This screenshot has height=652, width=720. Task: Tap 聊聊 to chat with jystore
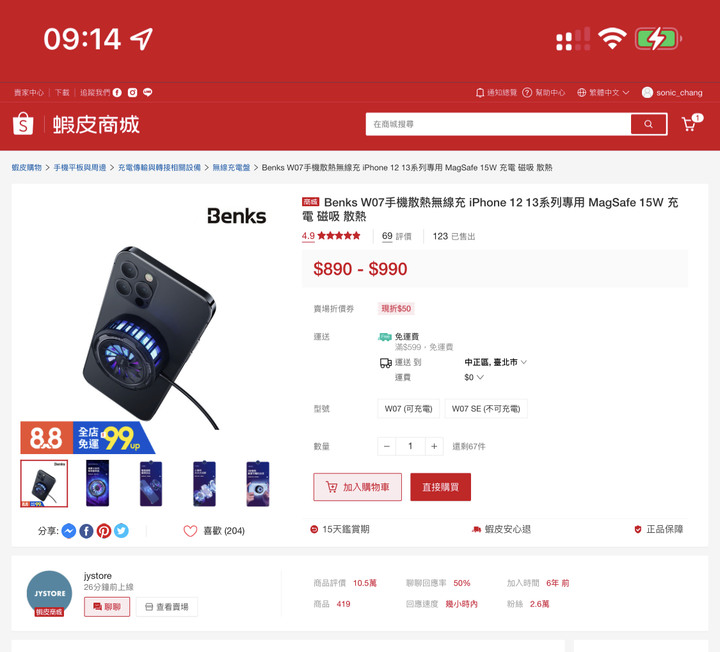(x=107, y=607)
